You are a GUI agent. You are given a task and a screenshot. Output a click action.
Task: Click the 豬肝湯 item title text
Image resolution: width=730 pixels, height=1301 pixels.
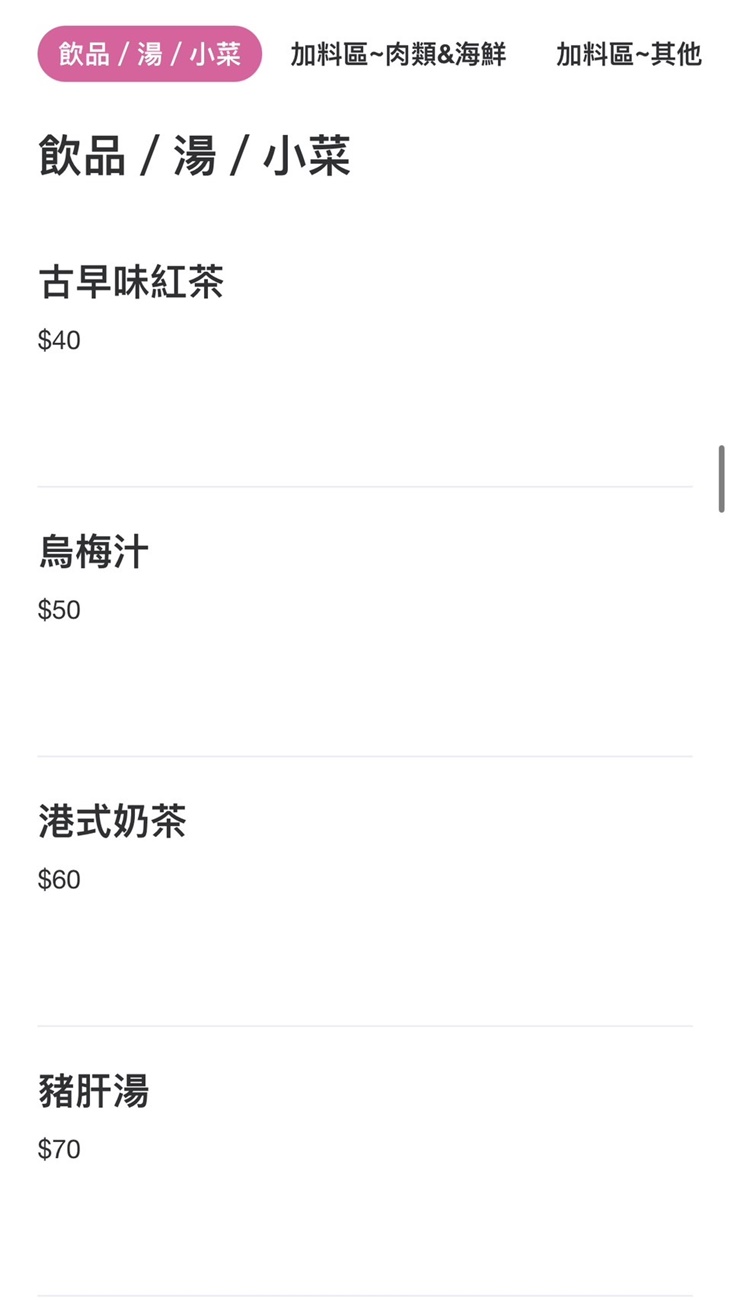95,1092
